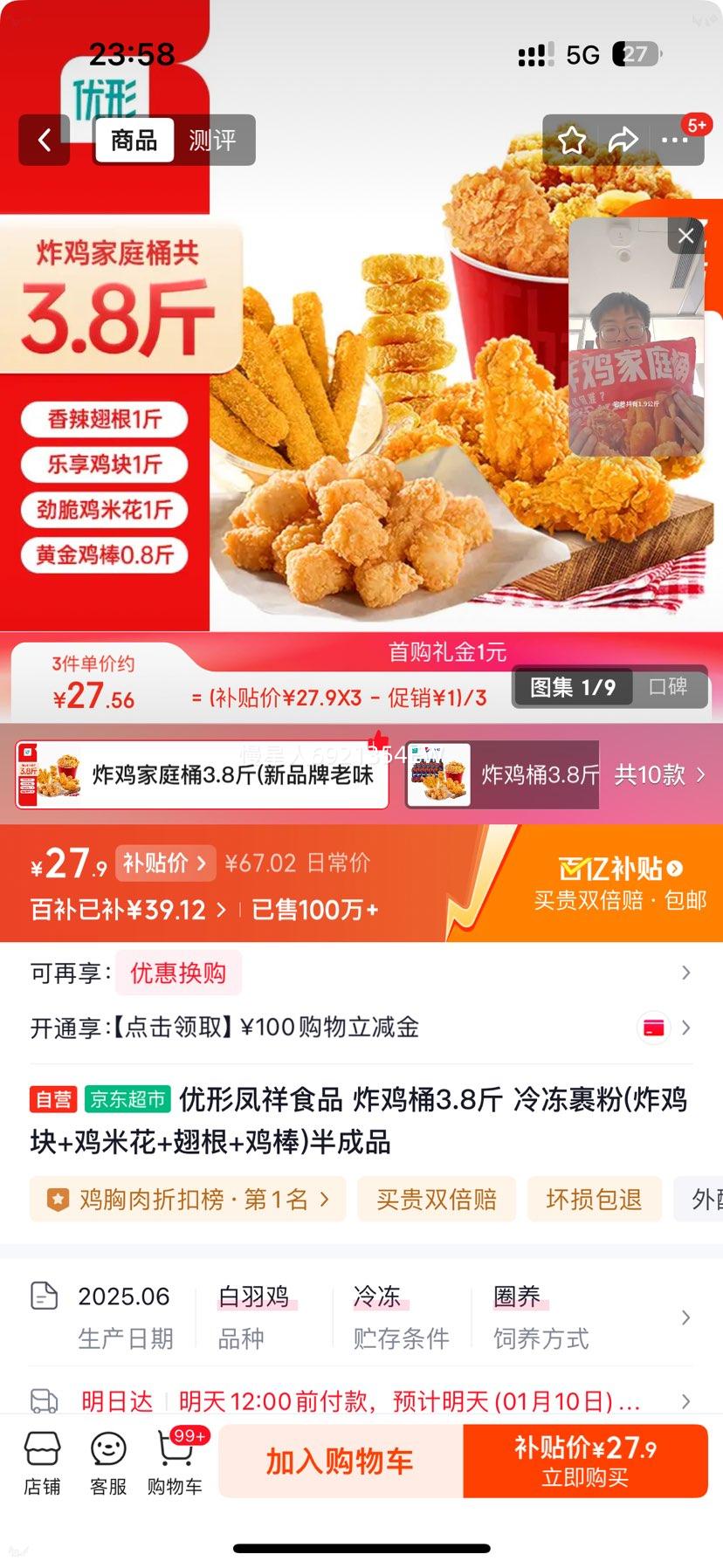Open the share icon

pos(625,140)
